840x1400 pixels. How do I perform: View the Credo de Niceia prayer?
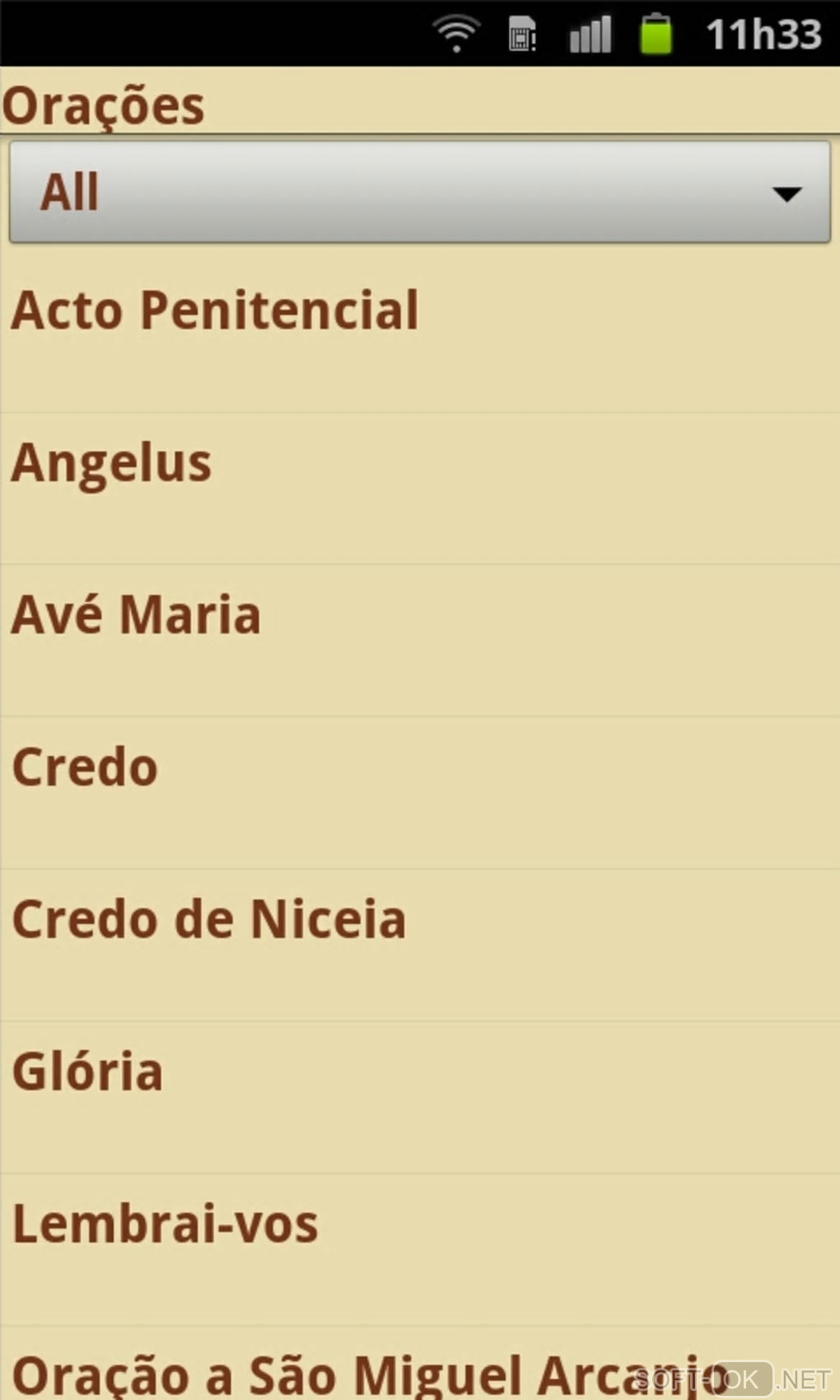[x=209, y=920]
